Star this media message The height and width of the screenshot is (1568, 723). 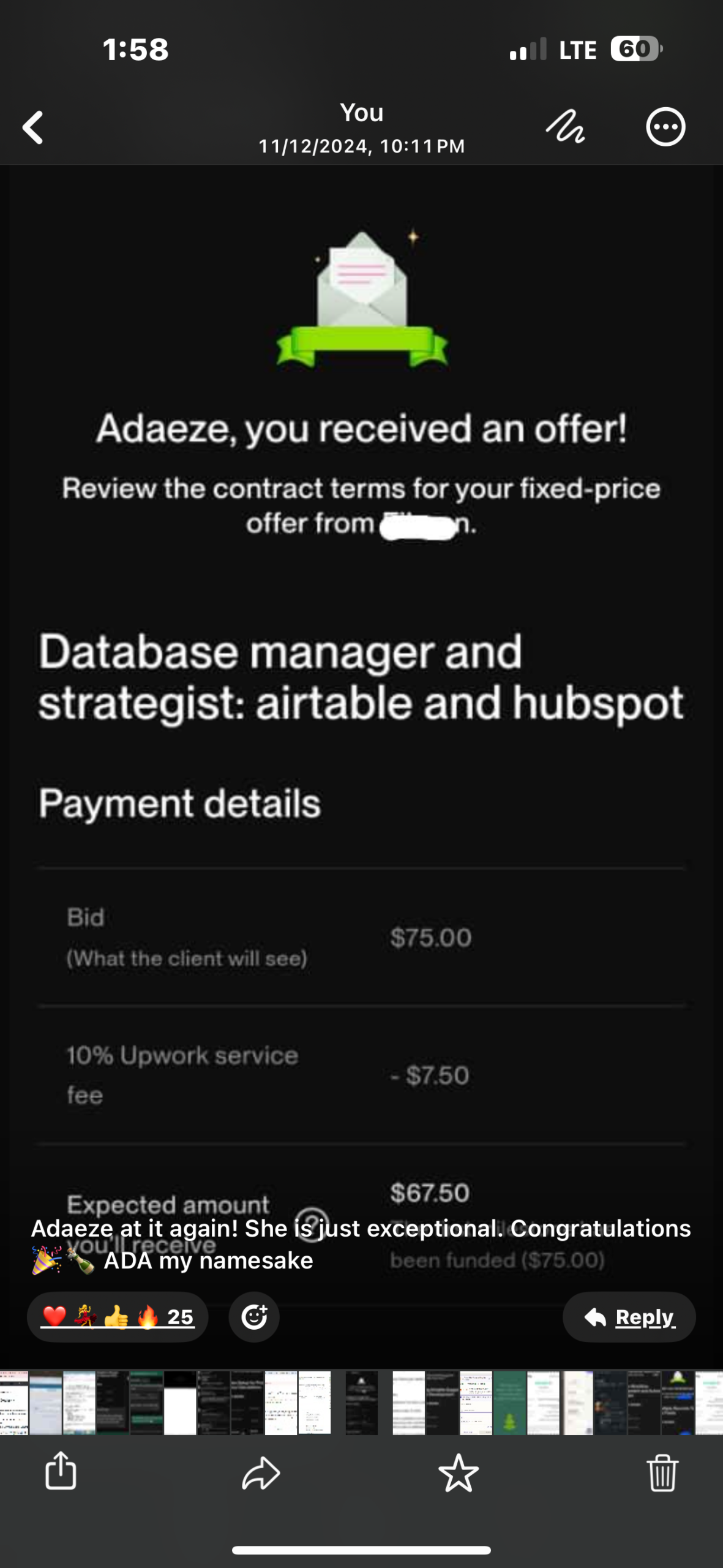pyautogui.click(x=458, y=1472)
